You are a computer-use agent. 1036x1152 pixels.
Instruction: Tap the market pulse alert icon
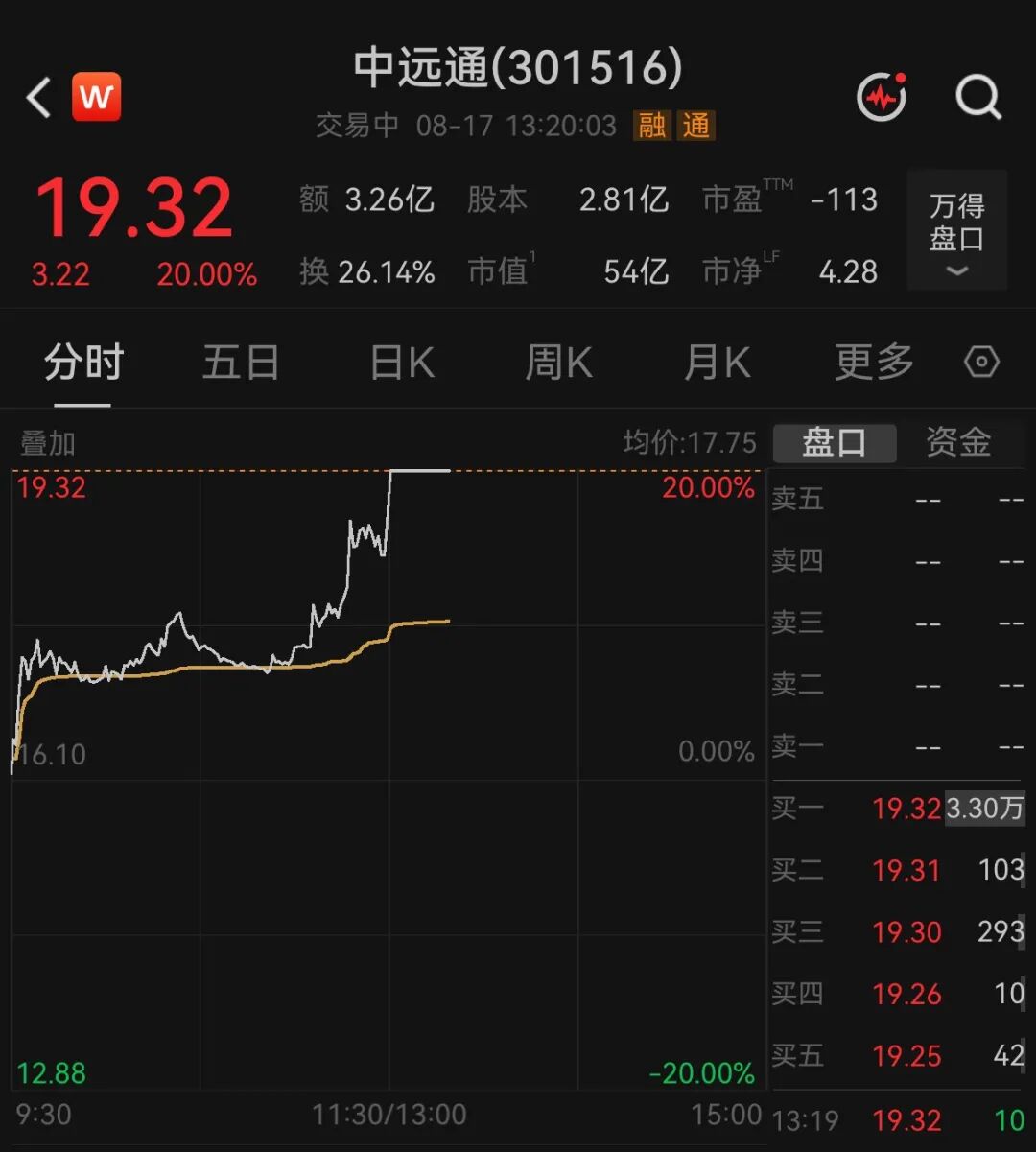pos(882,97)
